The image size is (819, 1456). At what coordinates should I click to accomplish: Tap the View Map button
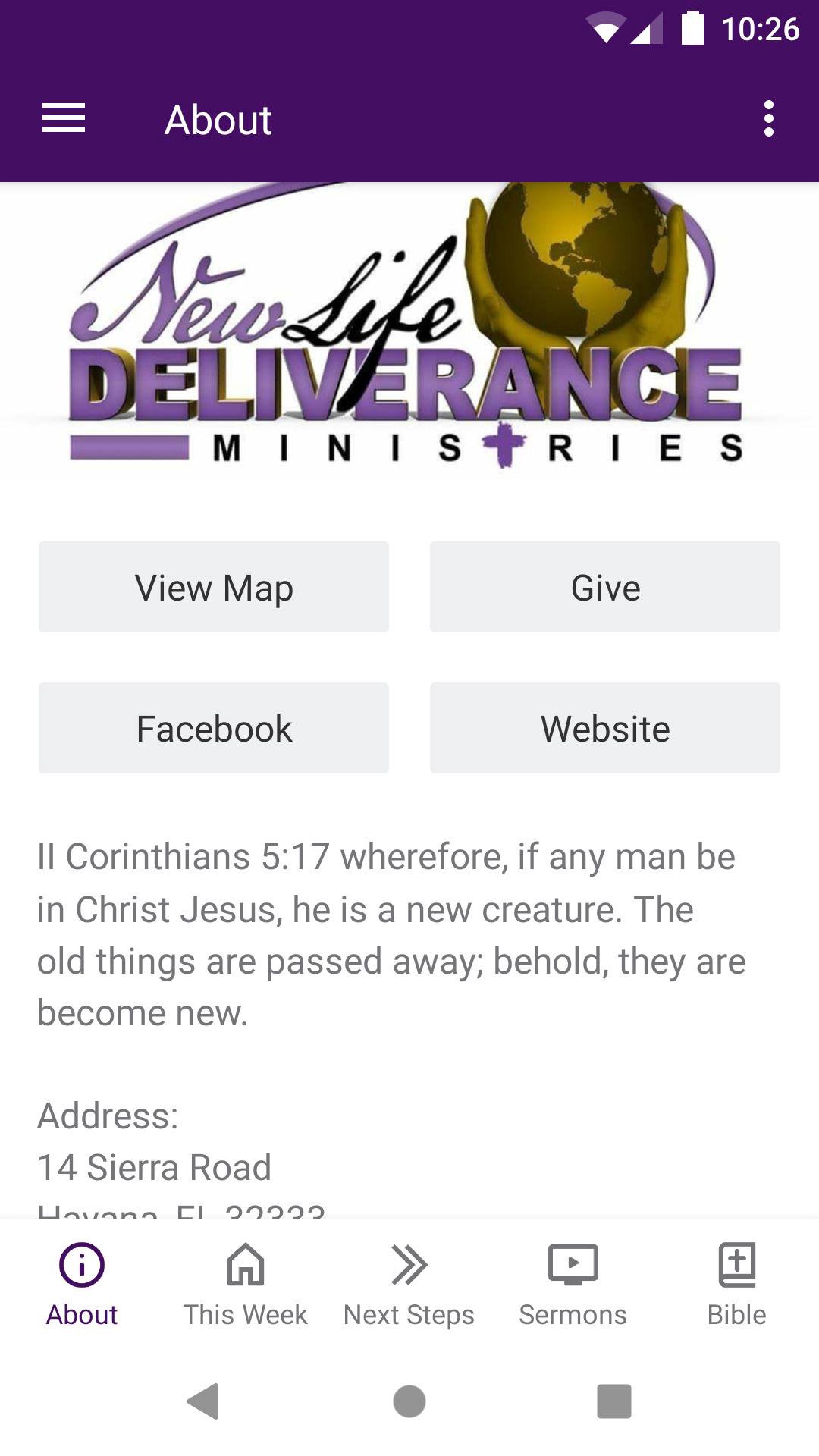[x=214, y=587]
